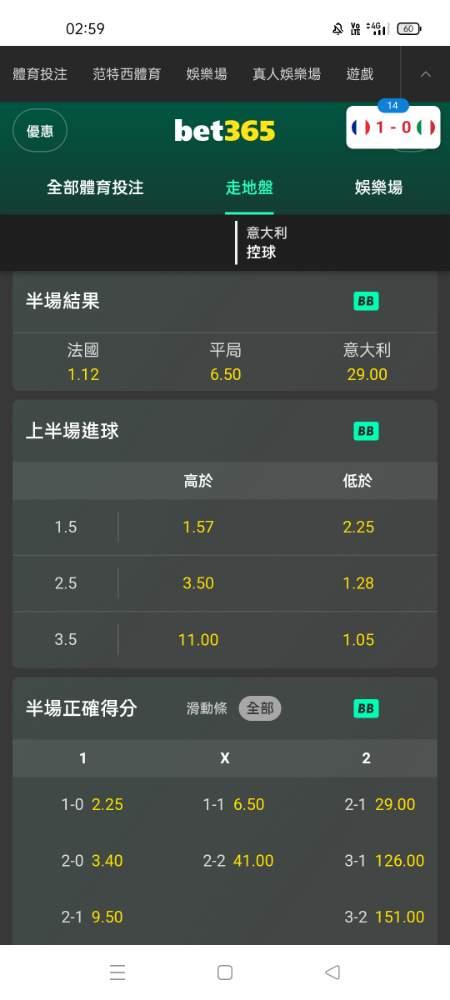The image size is (450, 1000).
Task: Open the France 1-0 Italy scoreboard
Action: tap(393, 128)
